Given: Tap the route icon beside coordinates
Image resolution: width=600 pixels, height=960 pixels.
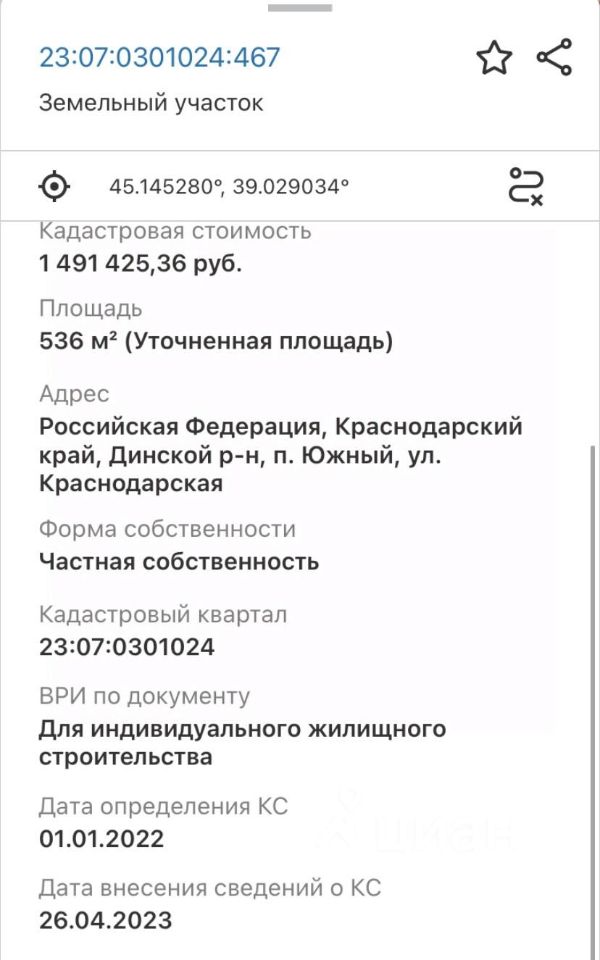Looking at the screenshot, I should pos(527,186).
